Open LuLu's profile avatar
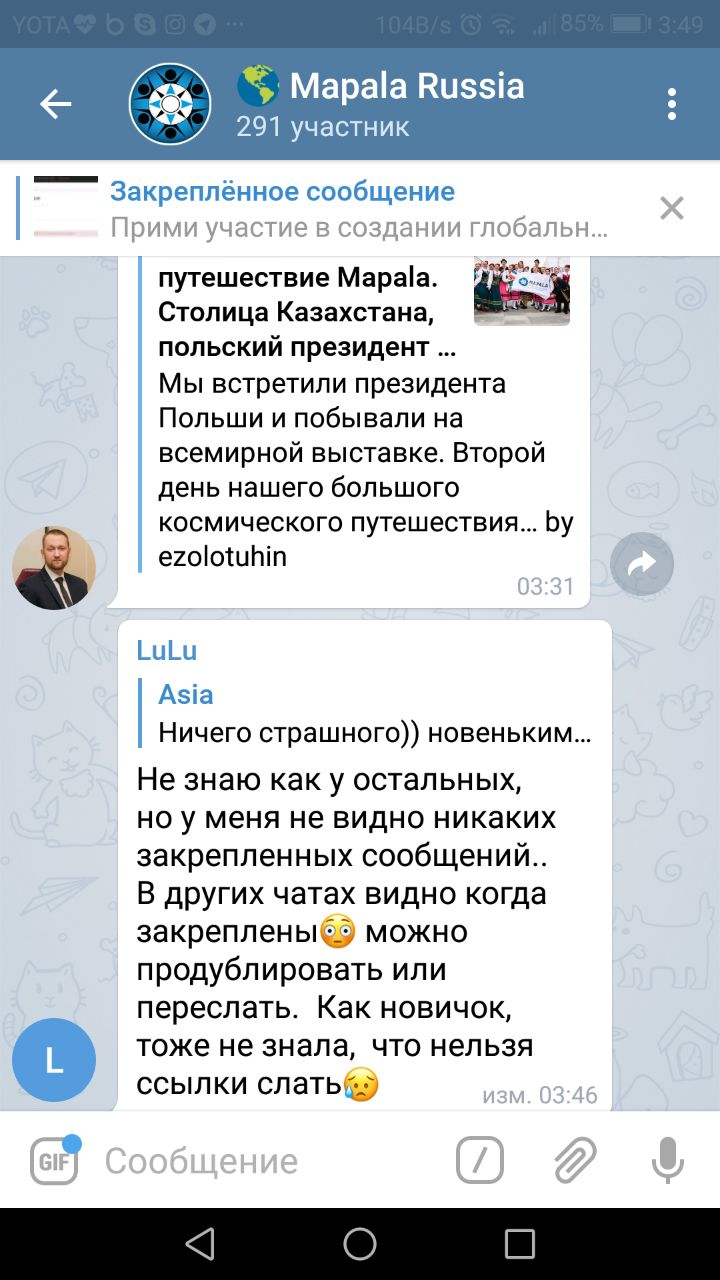This screenshot has height=1280, width=720. (54, 1060)
